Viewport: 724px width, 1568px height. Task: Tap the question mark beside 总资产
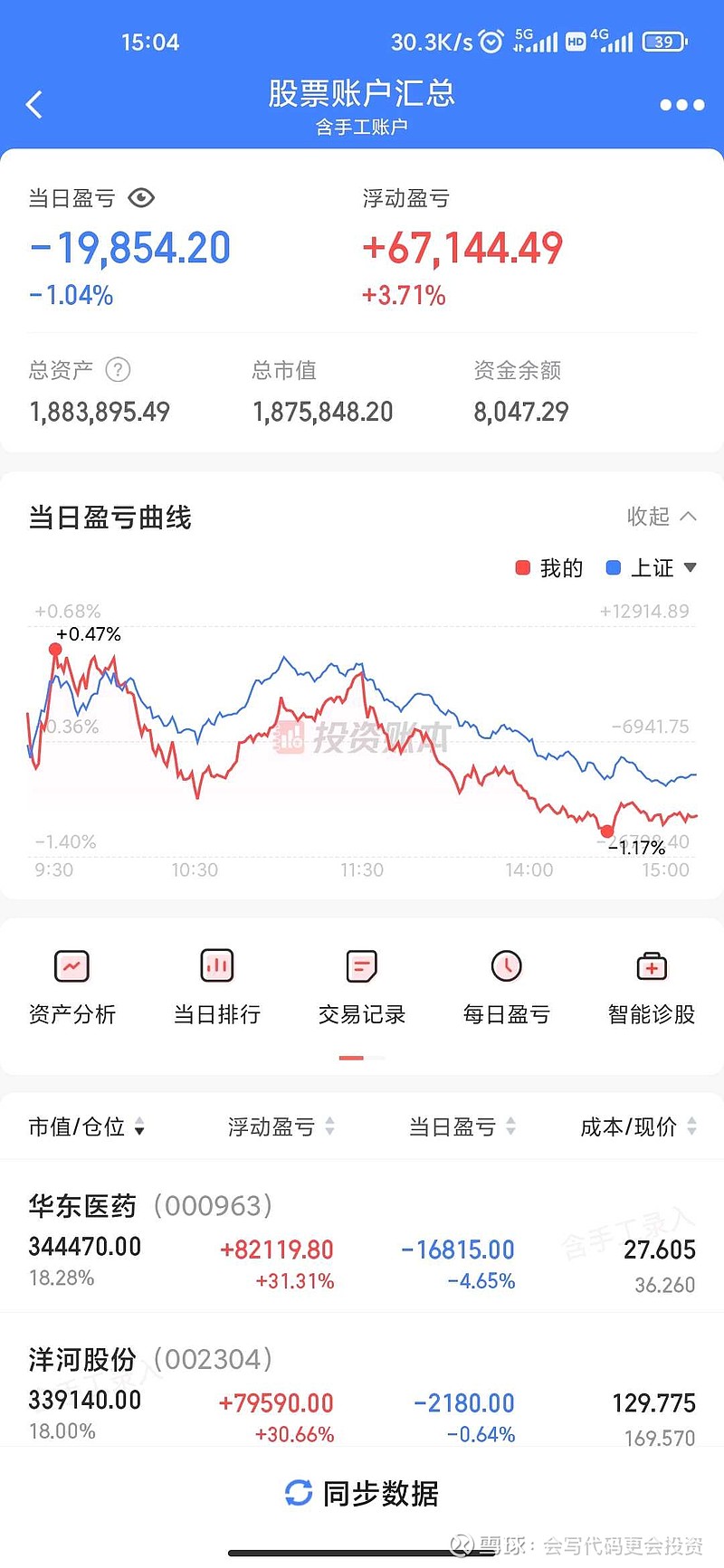point(119,369)
